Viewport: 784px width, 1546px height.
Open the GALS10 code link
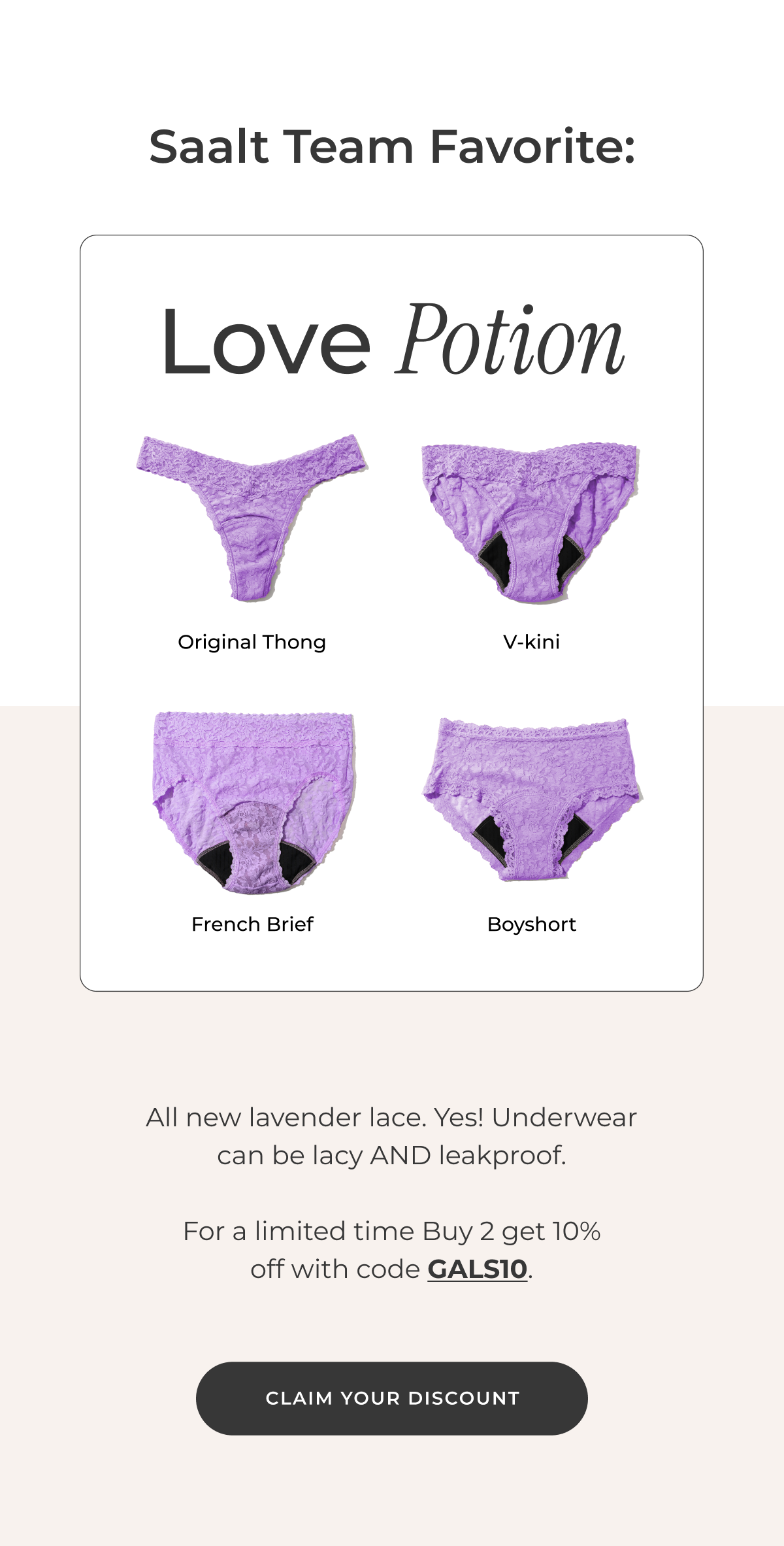[x=477, y=1269]
